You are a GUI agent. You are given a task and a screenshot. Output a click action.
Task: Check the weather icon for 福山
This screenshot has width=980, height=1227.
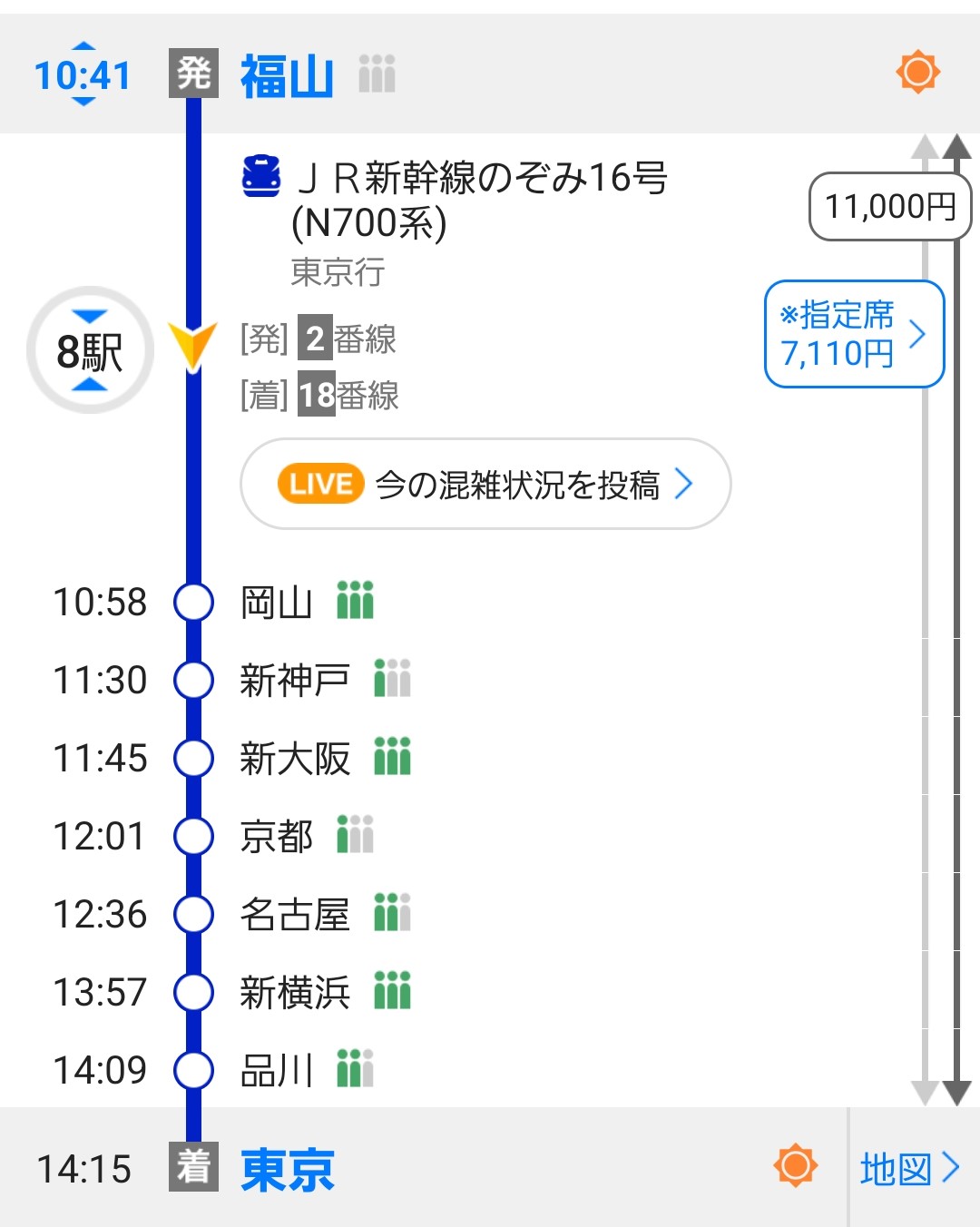point(917,72)
